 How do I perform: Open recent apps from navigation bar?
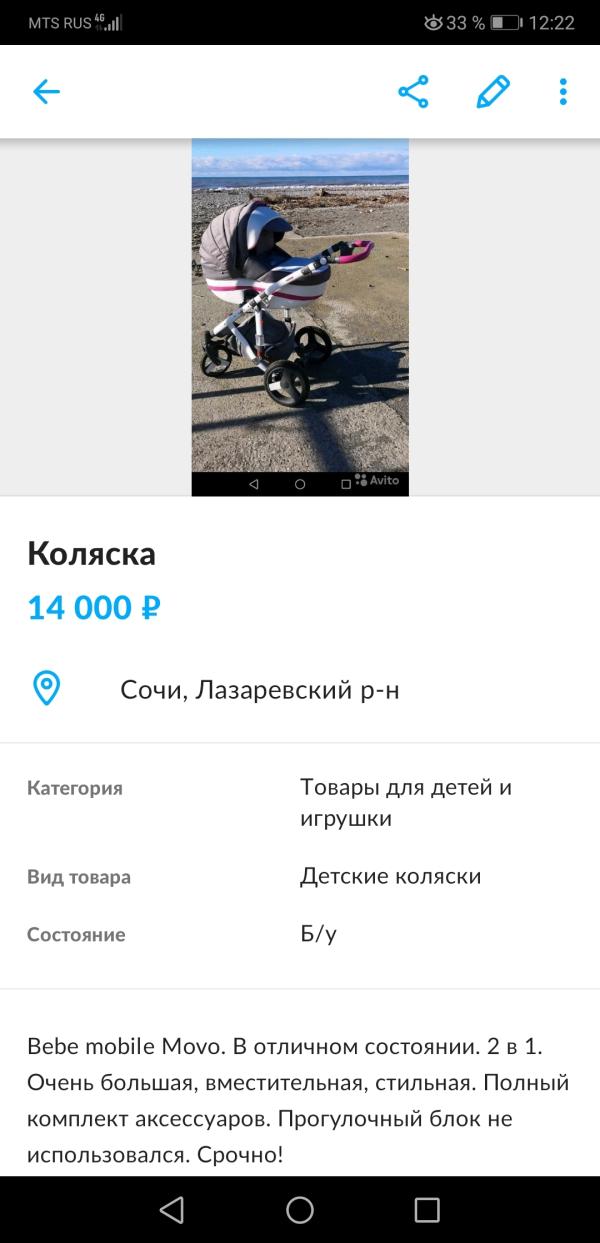pos(427,1210)
